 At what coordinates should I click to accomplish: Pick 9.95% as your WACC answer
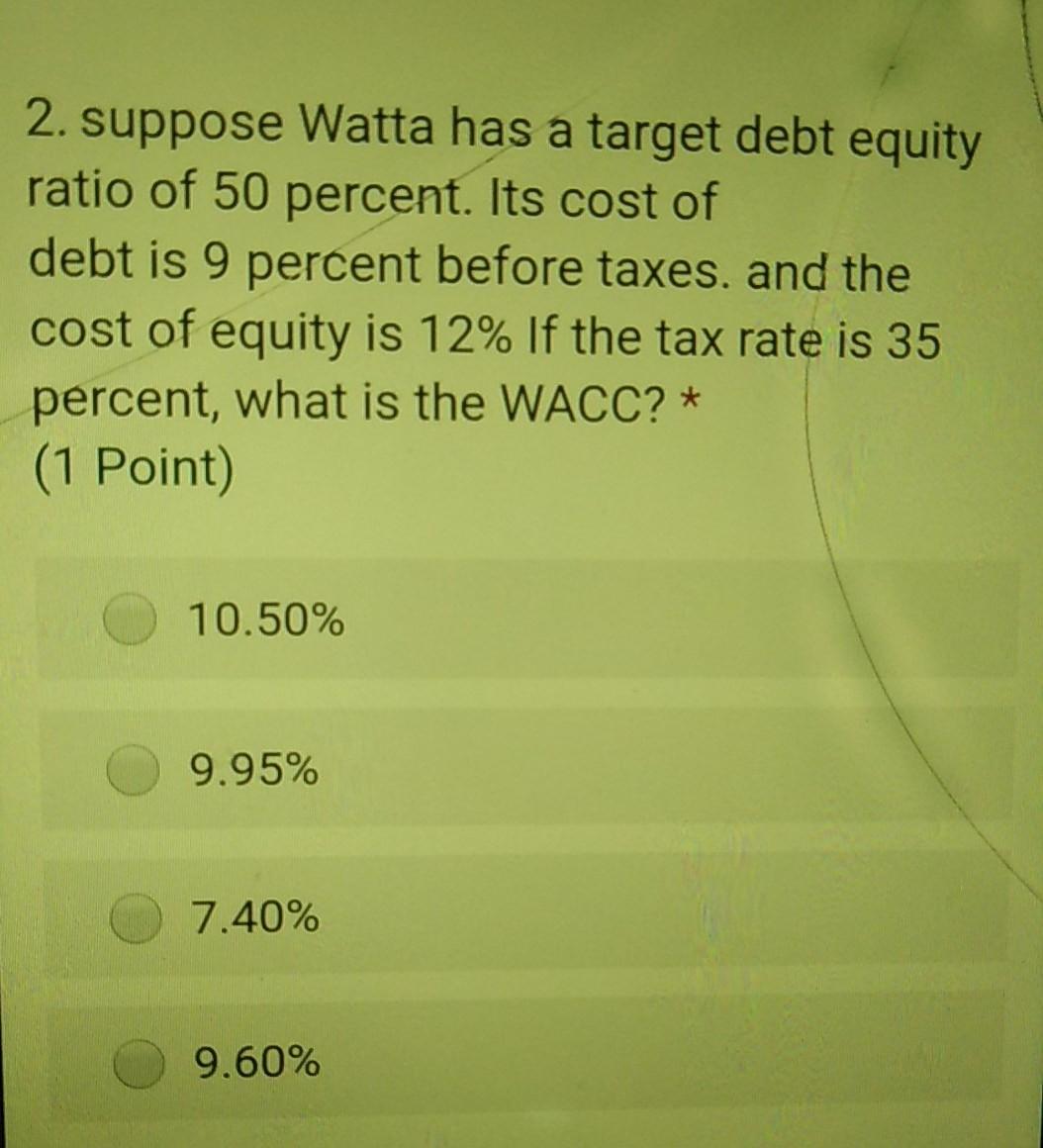[x=134, y=769]
